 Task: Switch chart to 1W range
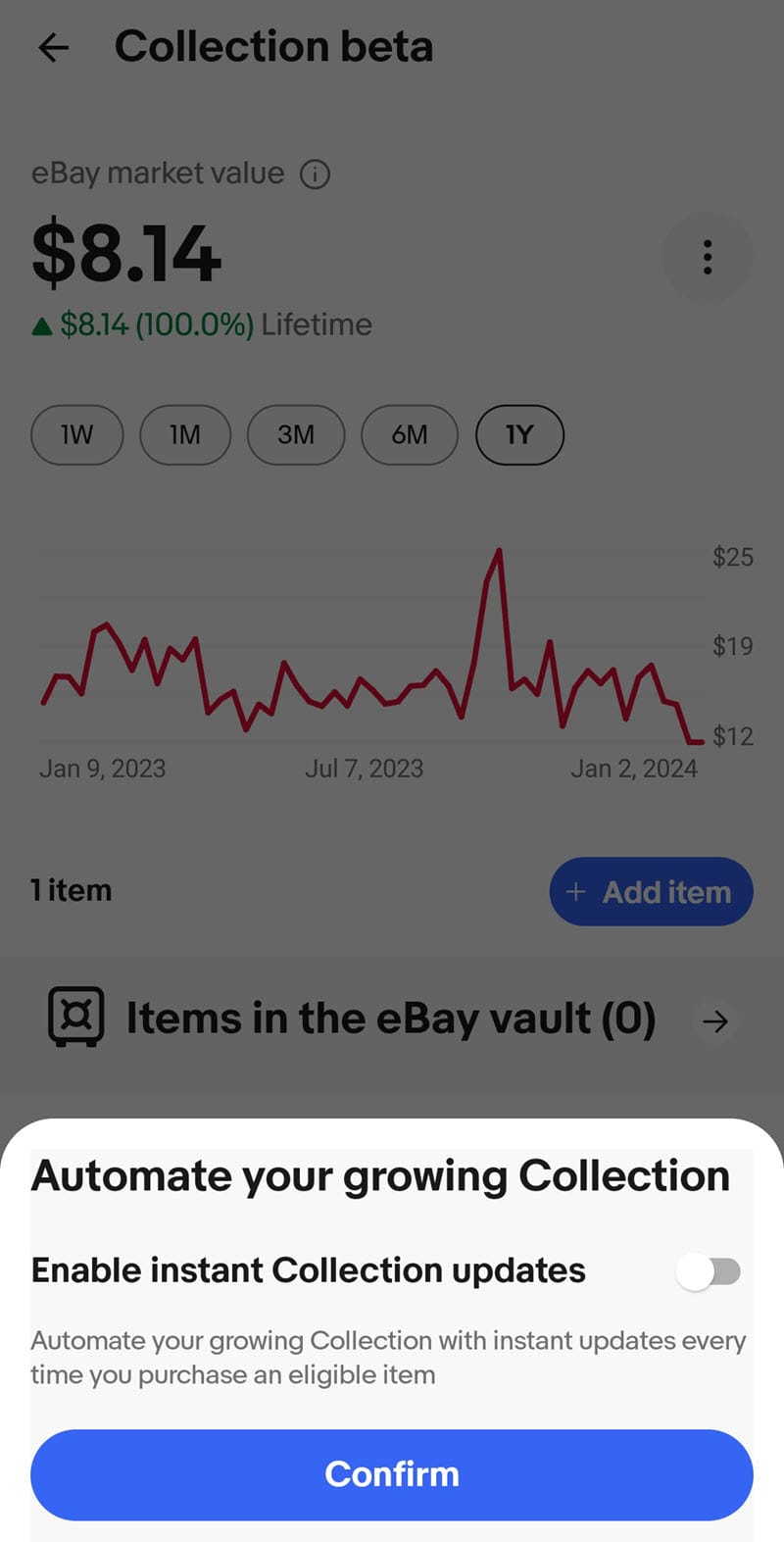(77, 434)
